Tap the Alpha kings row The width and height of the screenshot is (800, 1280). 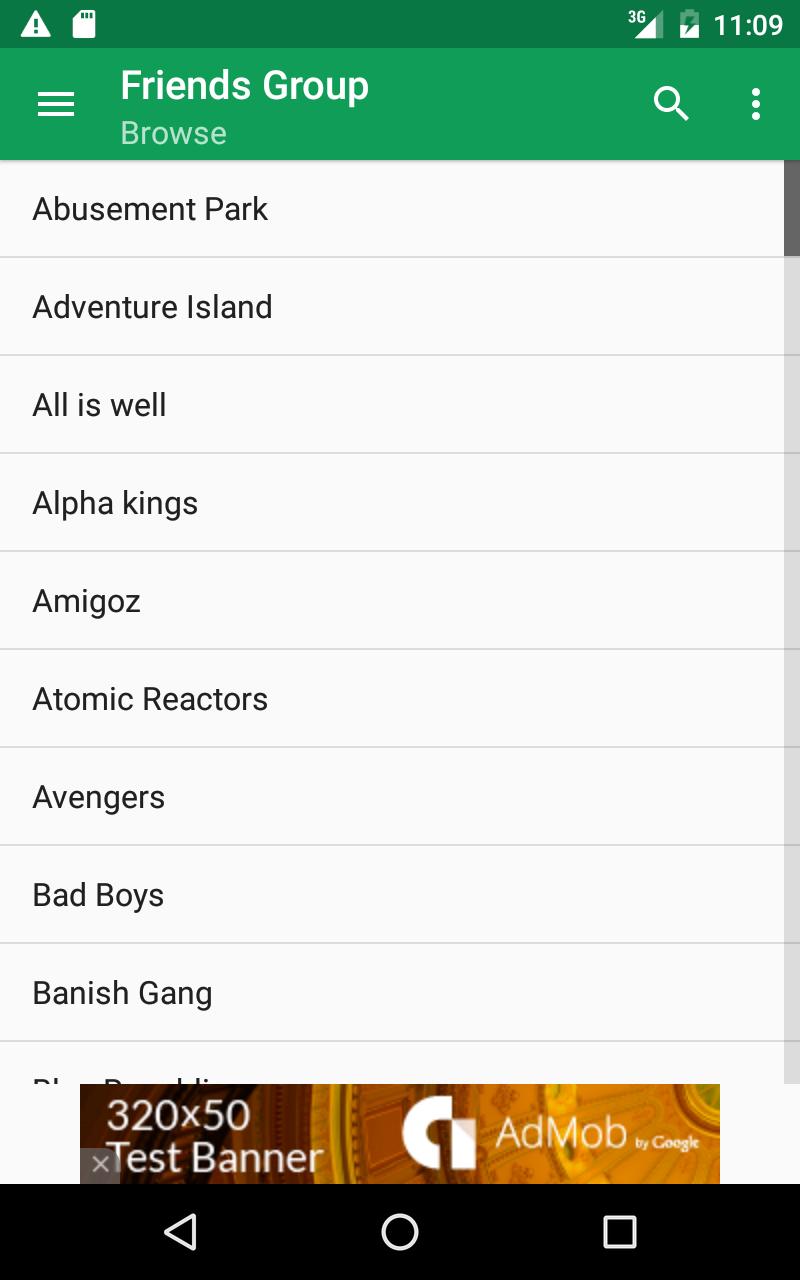[115, 503]
